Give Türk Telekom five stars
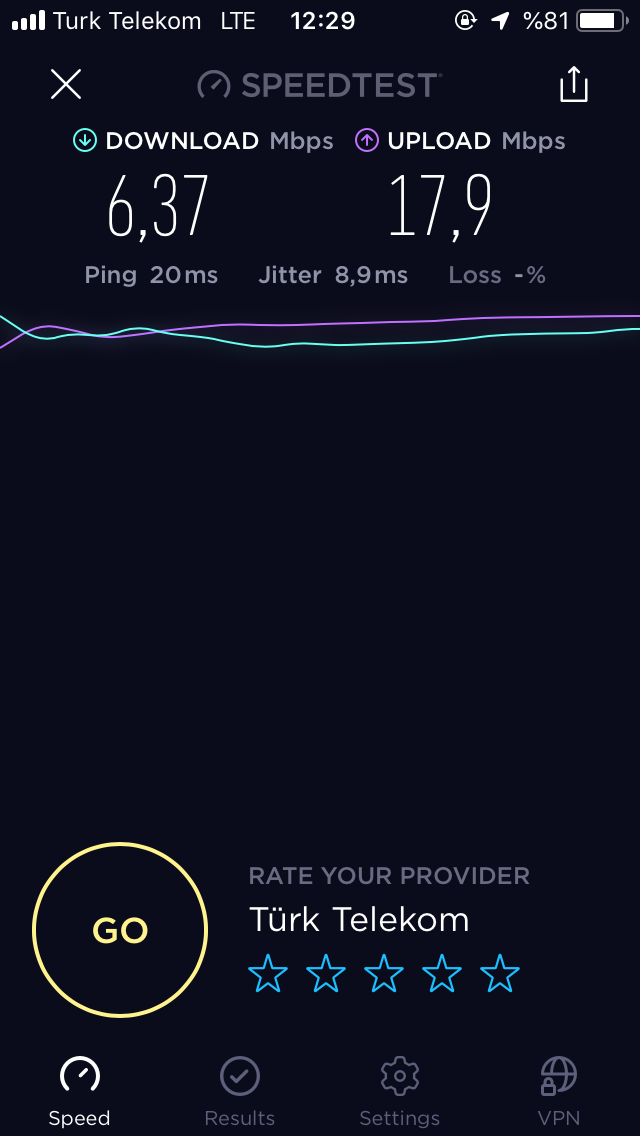This screenshot has width=640, height=1136. [x=500, y=973]
